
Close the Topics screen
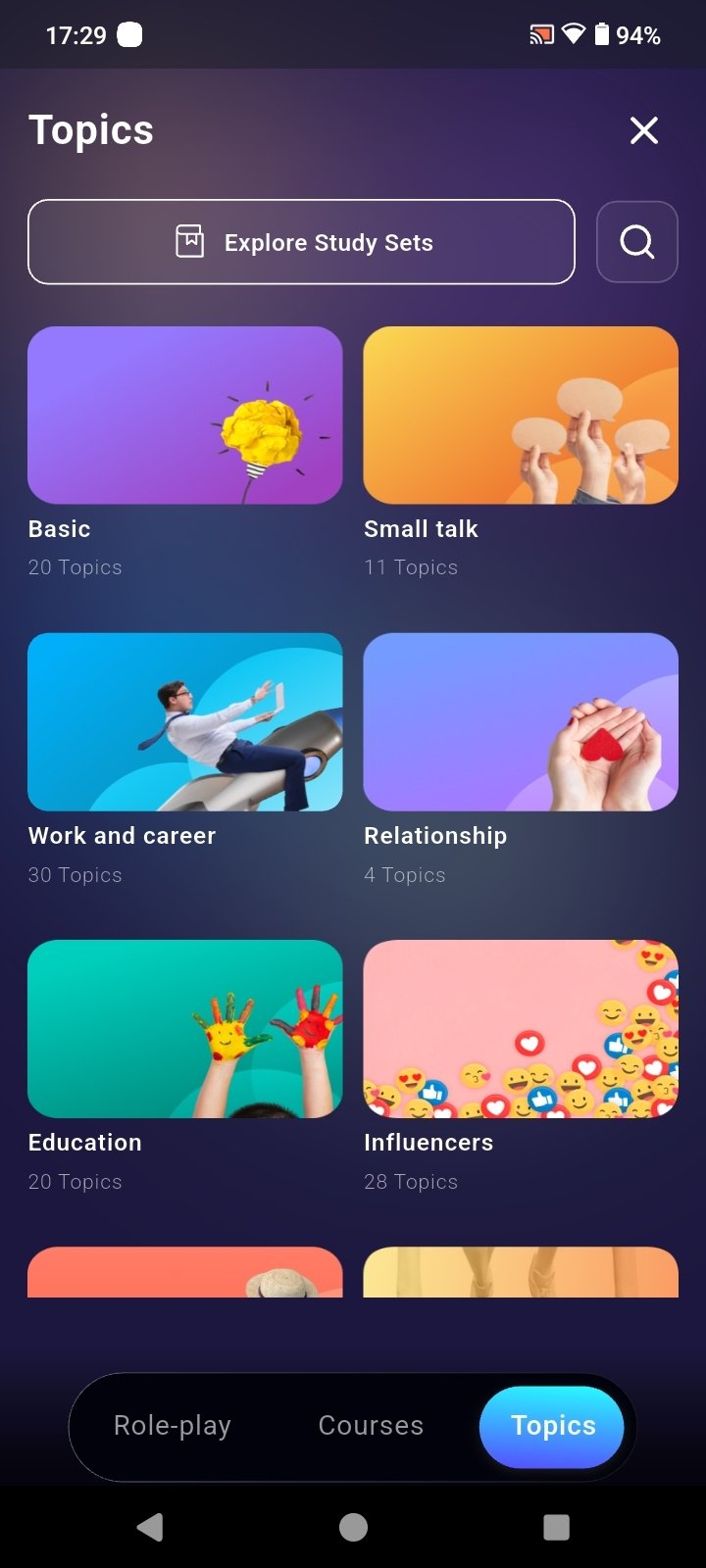click(643, 130)
